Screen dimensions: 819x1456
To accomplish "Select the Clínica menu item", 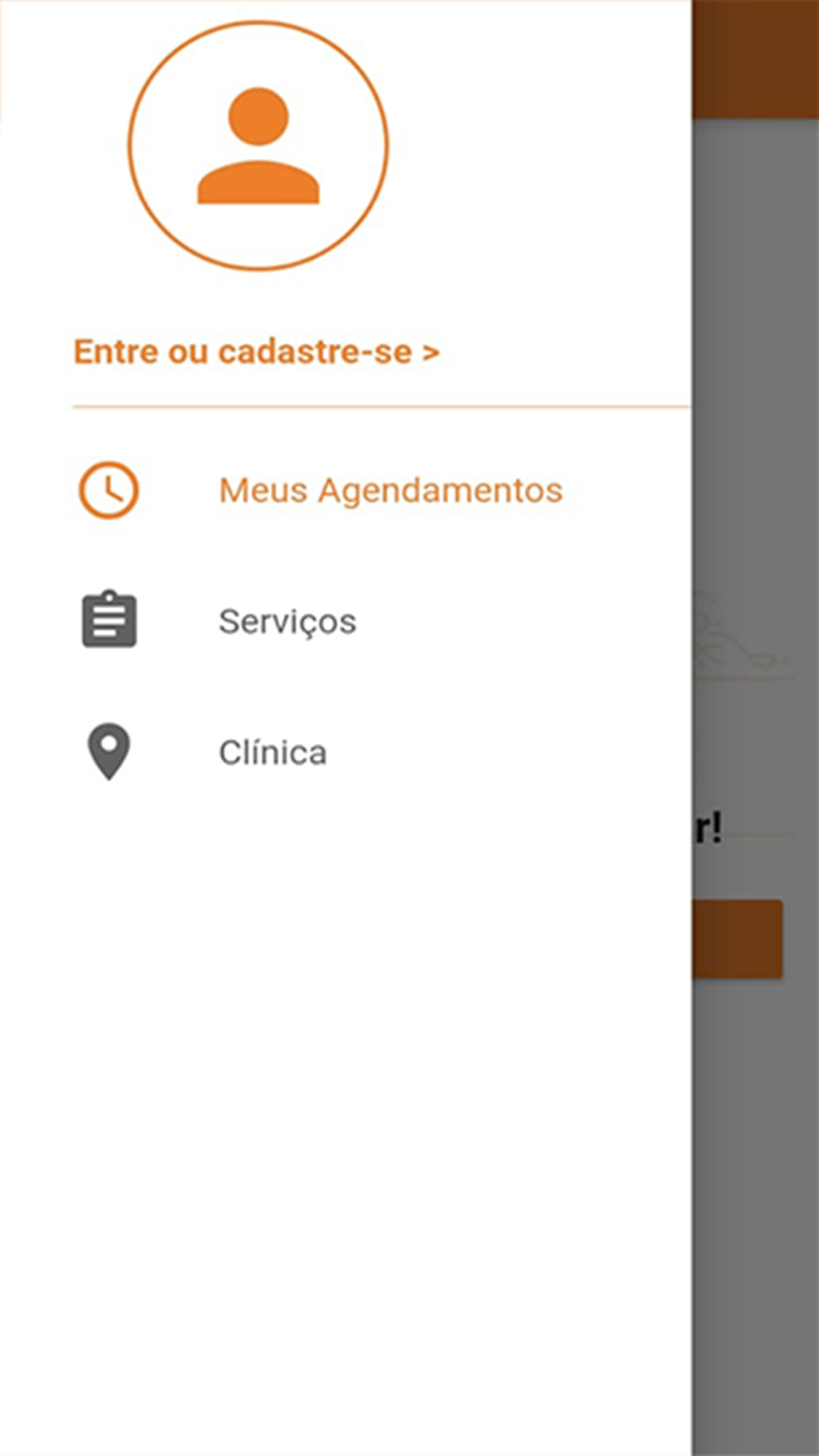I will click(346, 752).
